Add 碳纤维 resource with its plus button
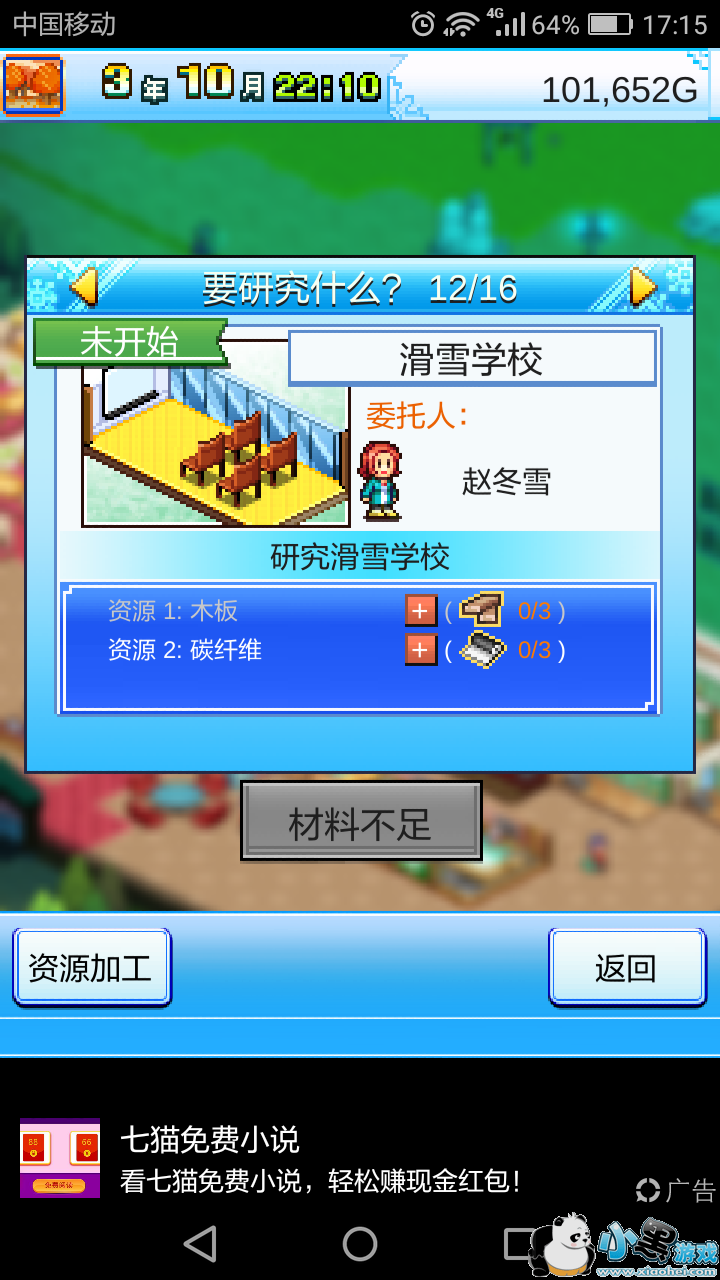 421,650
